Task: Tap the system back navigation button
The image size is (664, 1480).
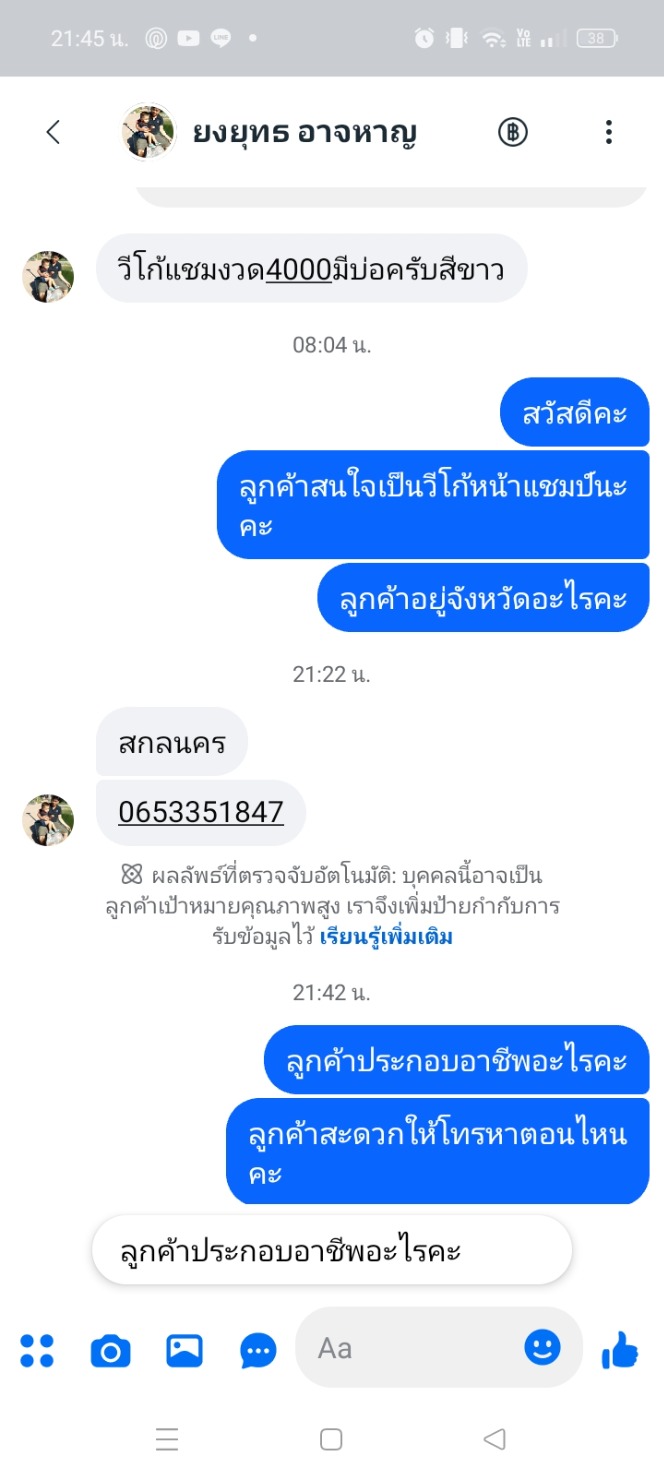Action: 494,1439
